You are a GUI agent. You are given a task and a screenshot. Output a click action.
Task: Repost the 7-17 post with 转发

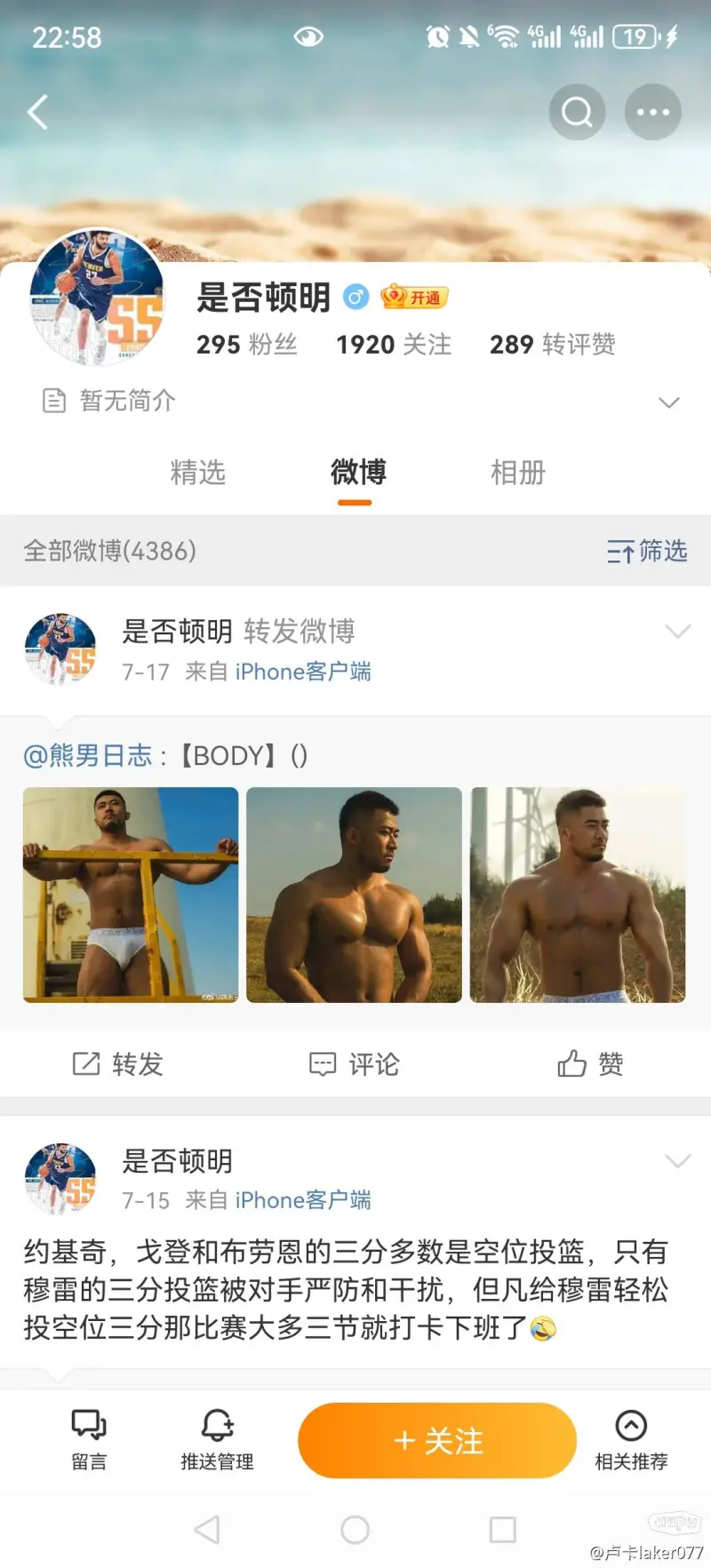[x=118, y=1063]
